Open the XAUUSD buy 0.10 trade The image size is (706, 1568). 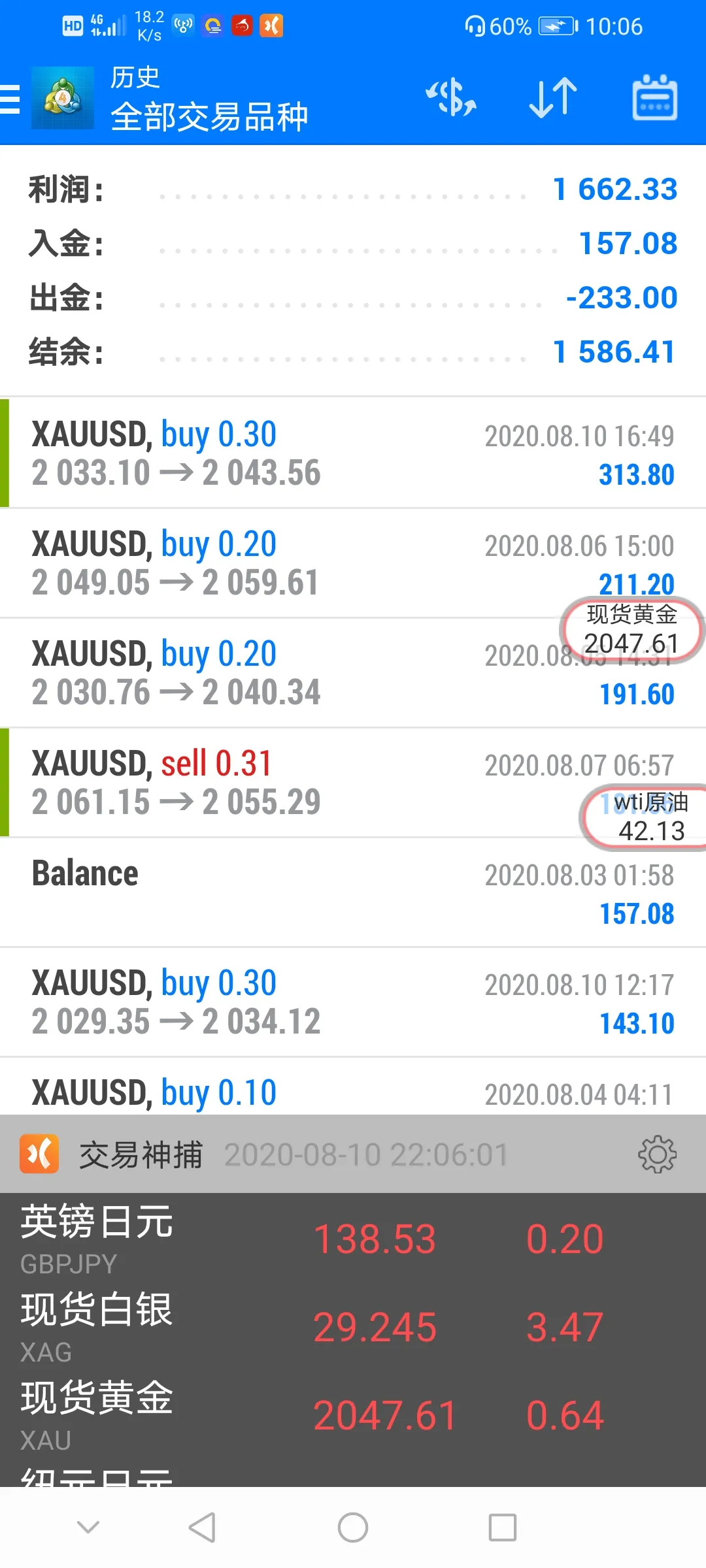(x=353, y=1087)
